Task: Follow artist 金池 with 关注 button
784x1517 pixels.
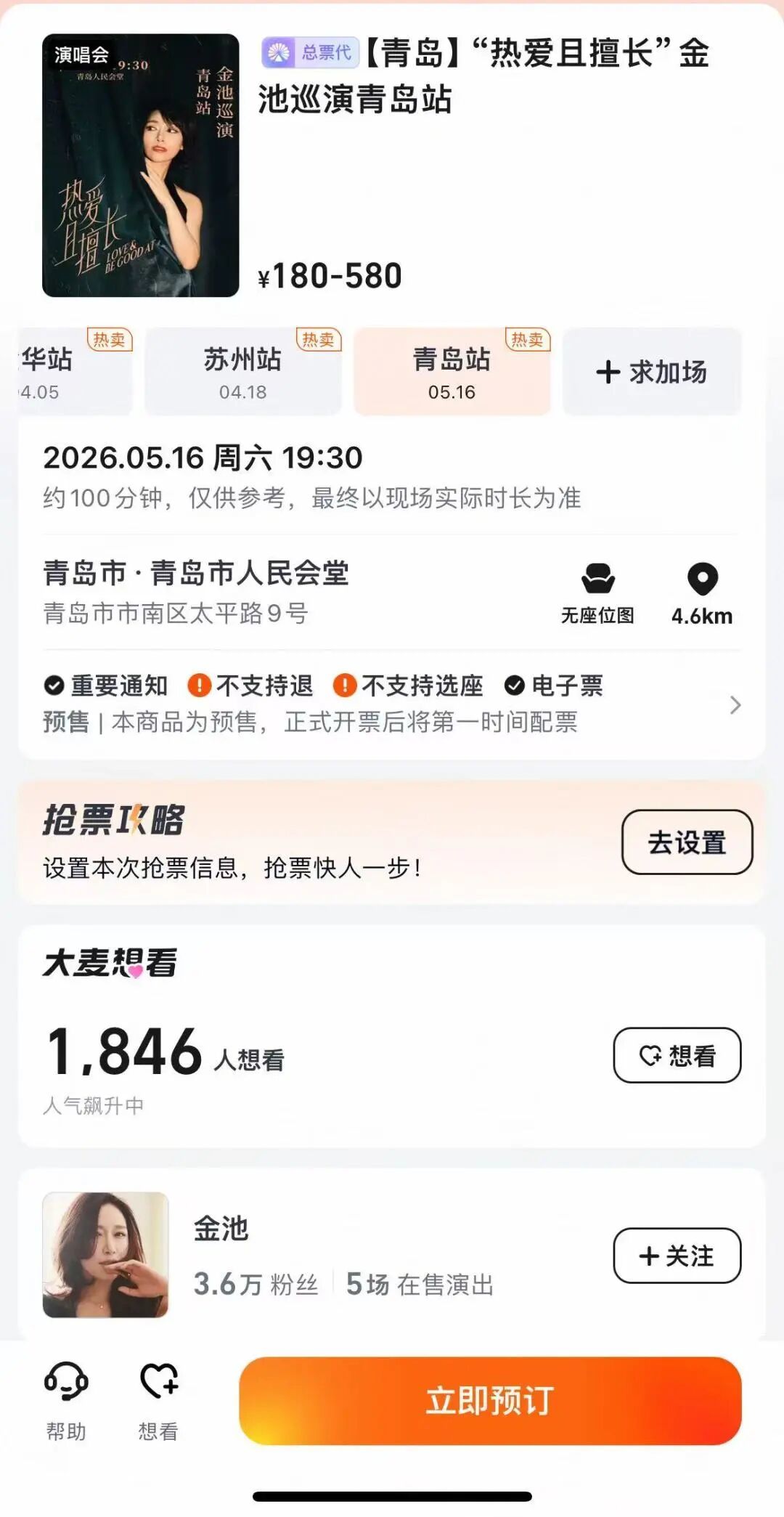Action: click(x=677, y=1256)
